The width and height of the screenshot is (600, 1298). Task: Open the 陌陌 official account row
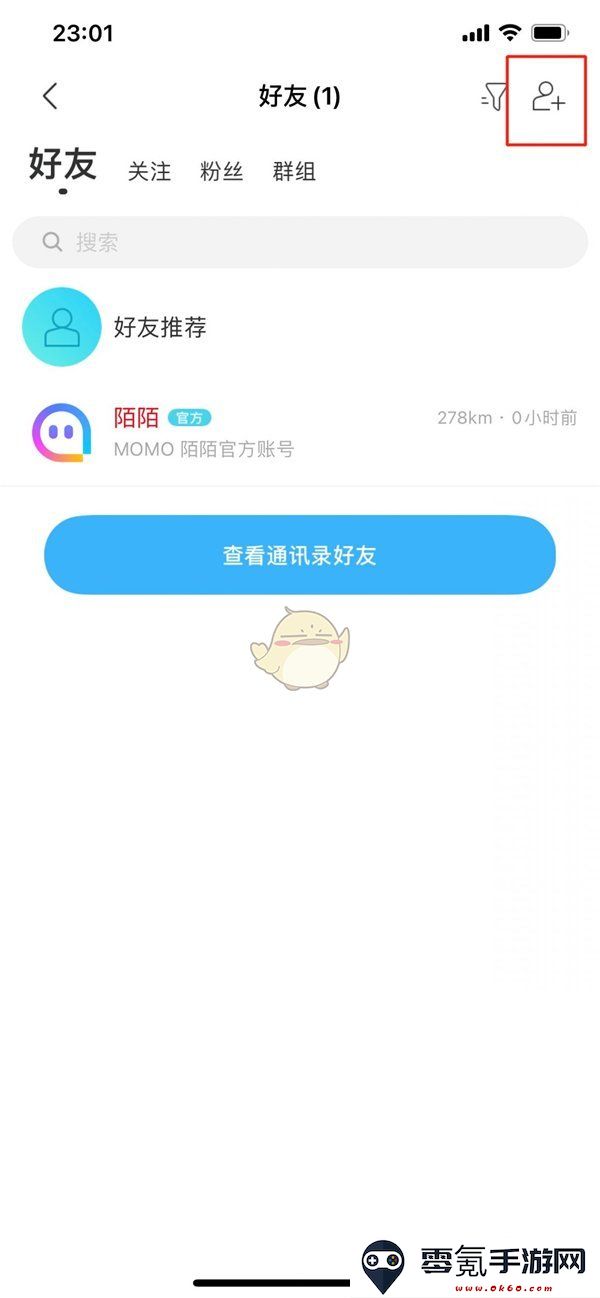[300, 432]
